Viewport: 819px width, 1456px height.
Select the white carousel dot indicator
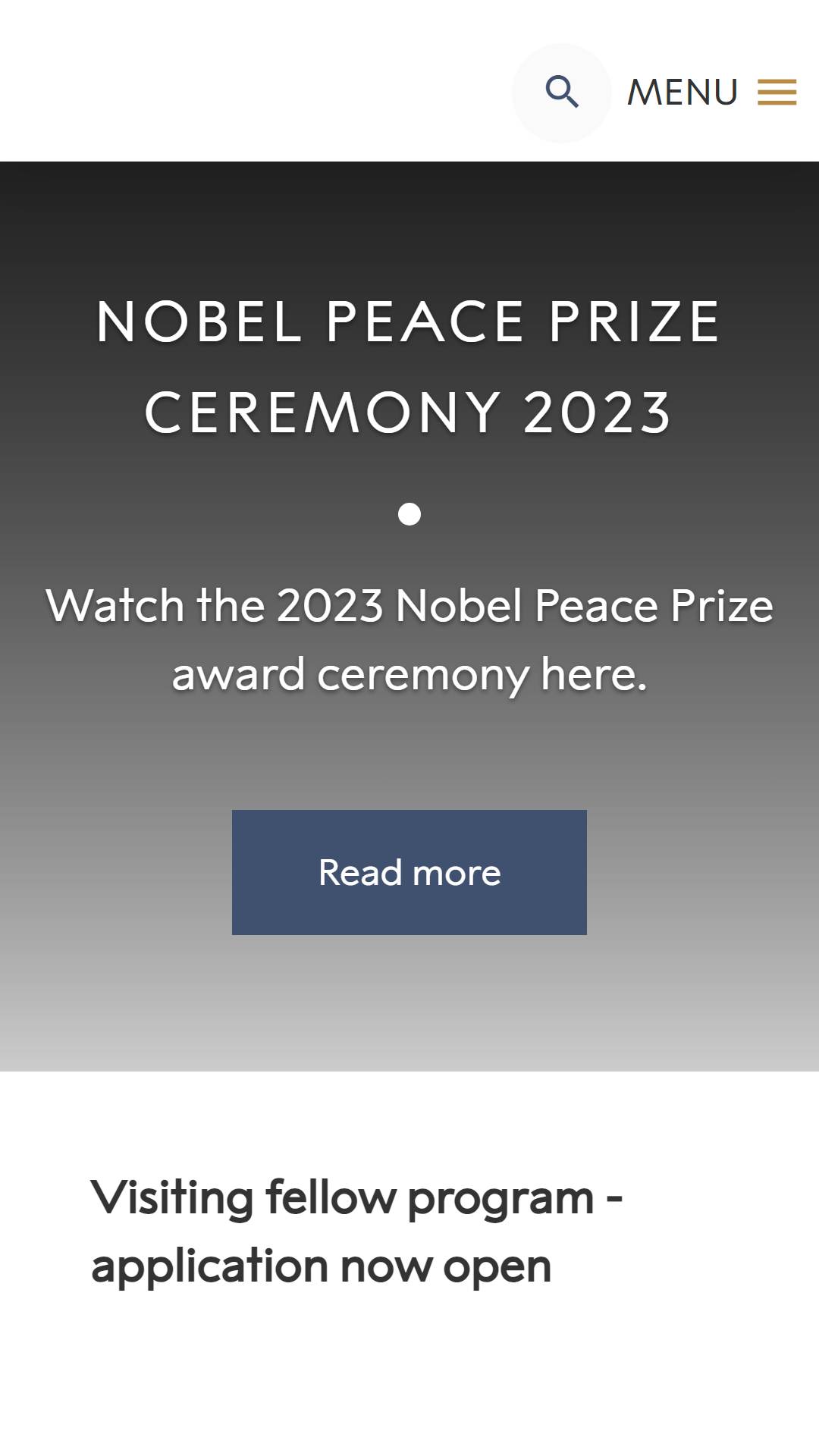point(409,514)
